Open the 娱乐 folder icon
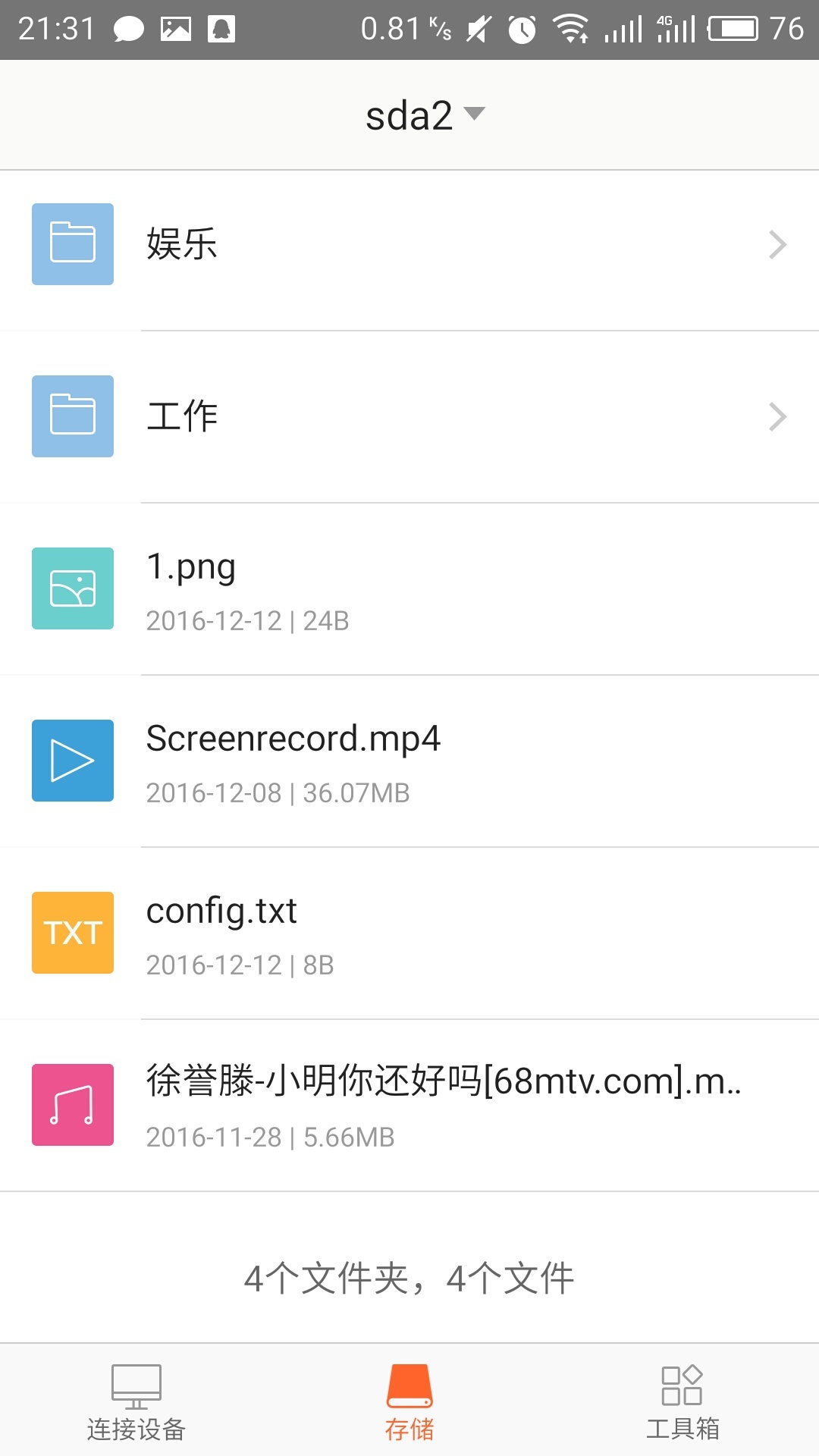819x1456 pixels. pyautogui.click(x=71, y=244)
